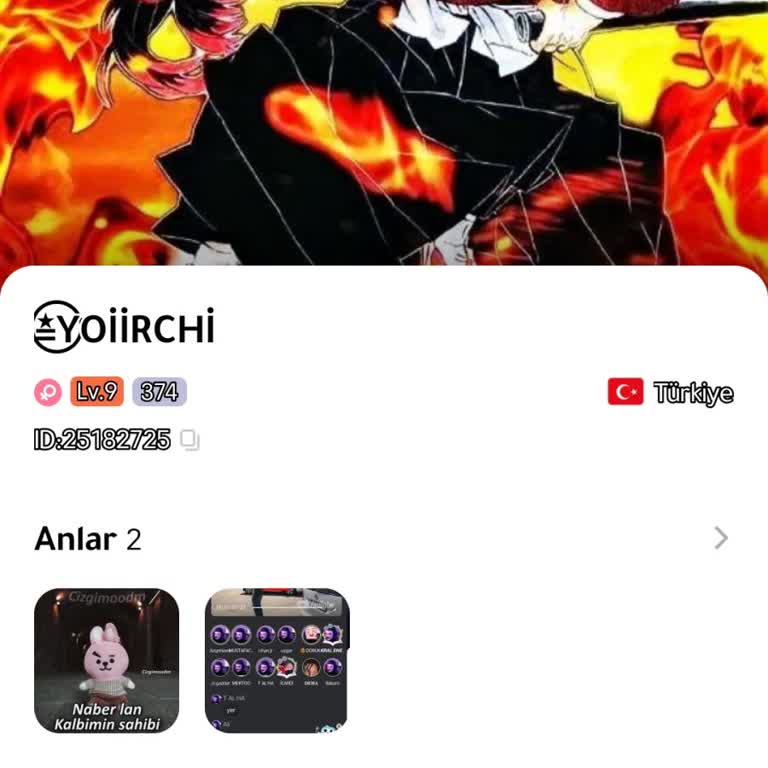Open the moment captioned Naber lan Kalbimin sahibi
Viewport: 768px width, 768px height.
point(107,660)
